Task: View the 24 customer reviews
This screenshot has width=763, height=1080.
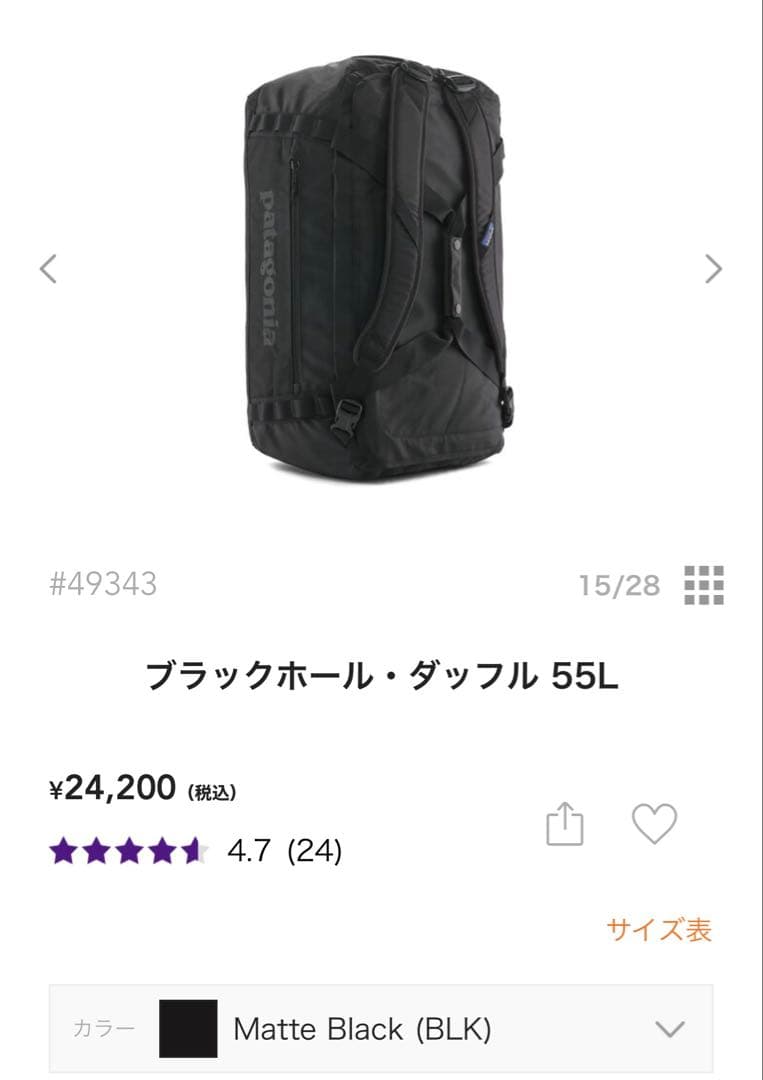Action: (x=318, y=851)
